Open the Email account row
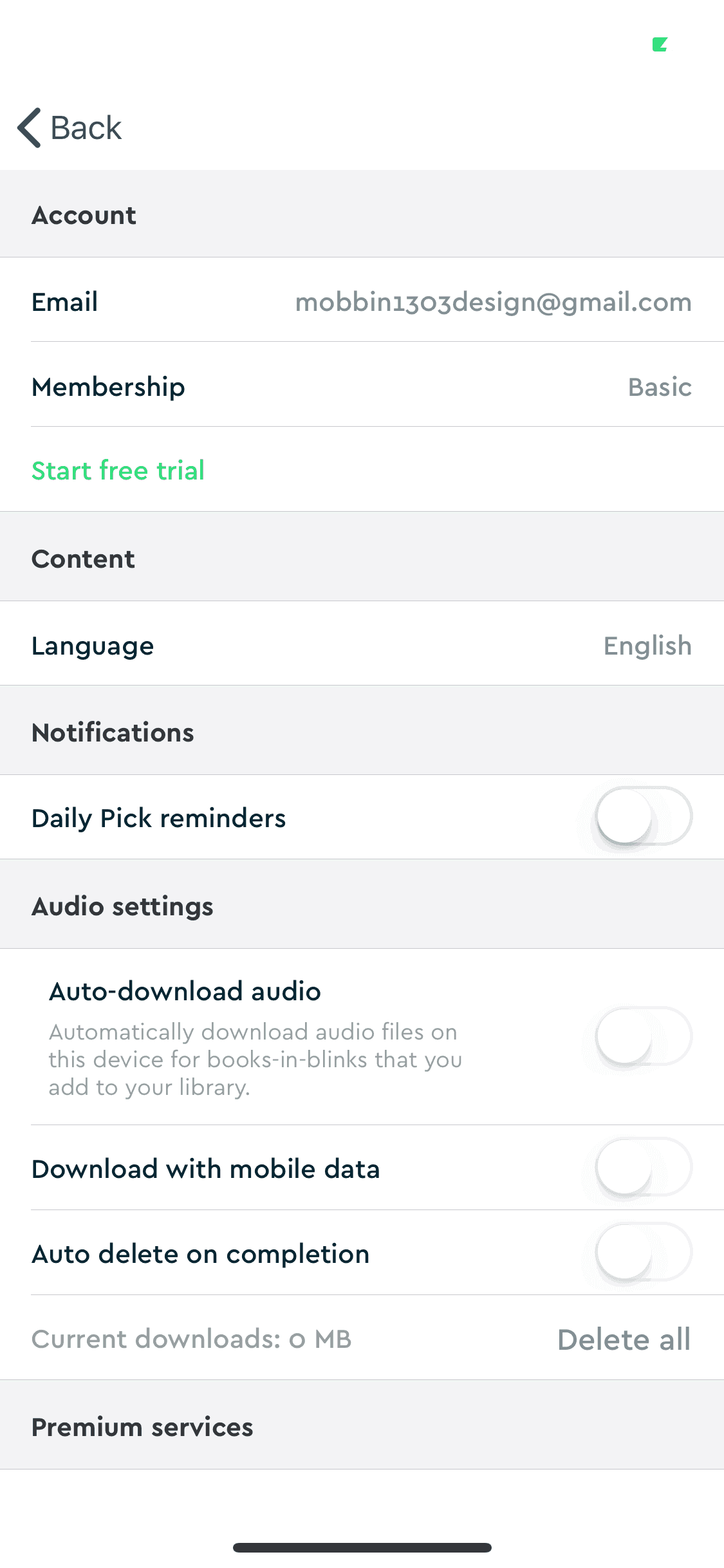 [362, 302]
